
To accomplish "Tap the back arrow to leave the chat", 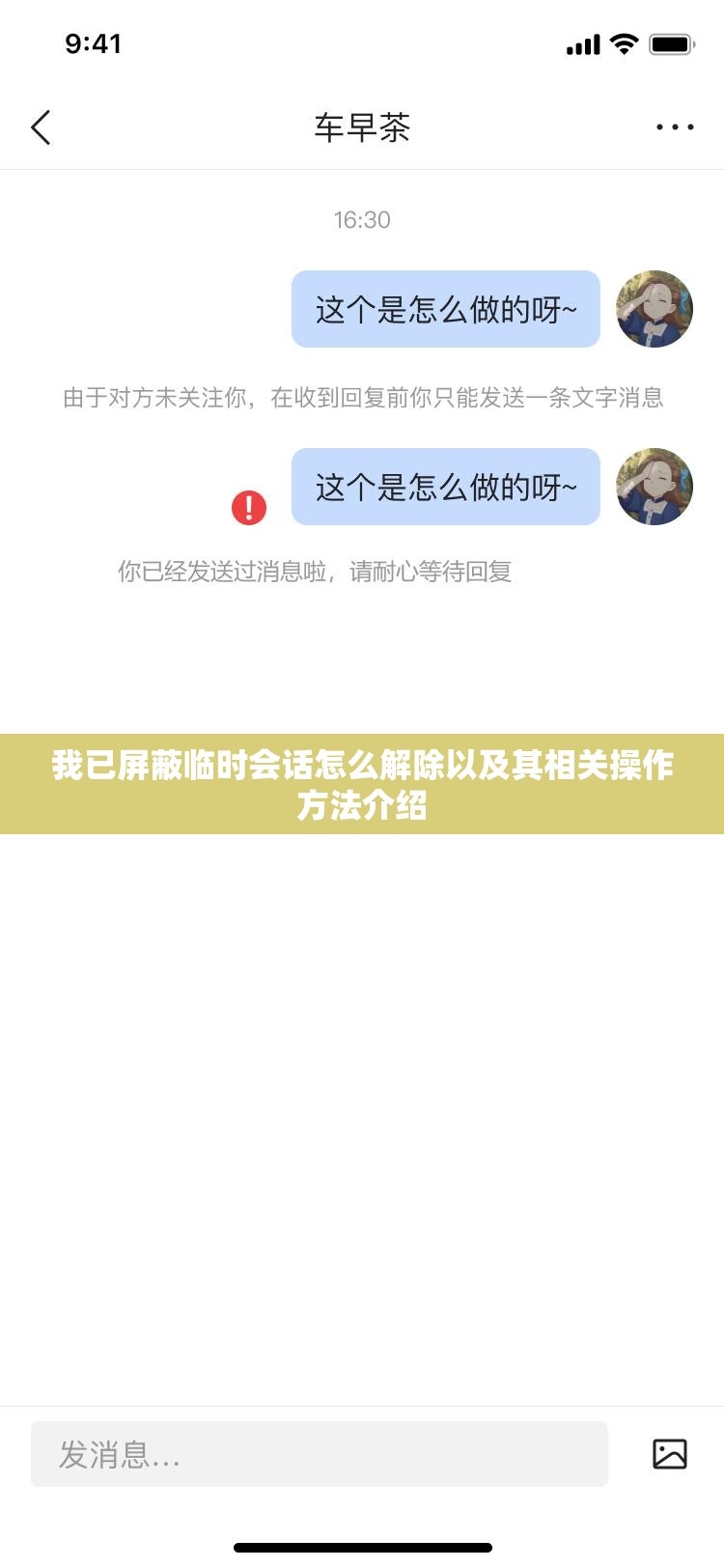I will point(41,126).
